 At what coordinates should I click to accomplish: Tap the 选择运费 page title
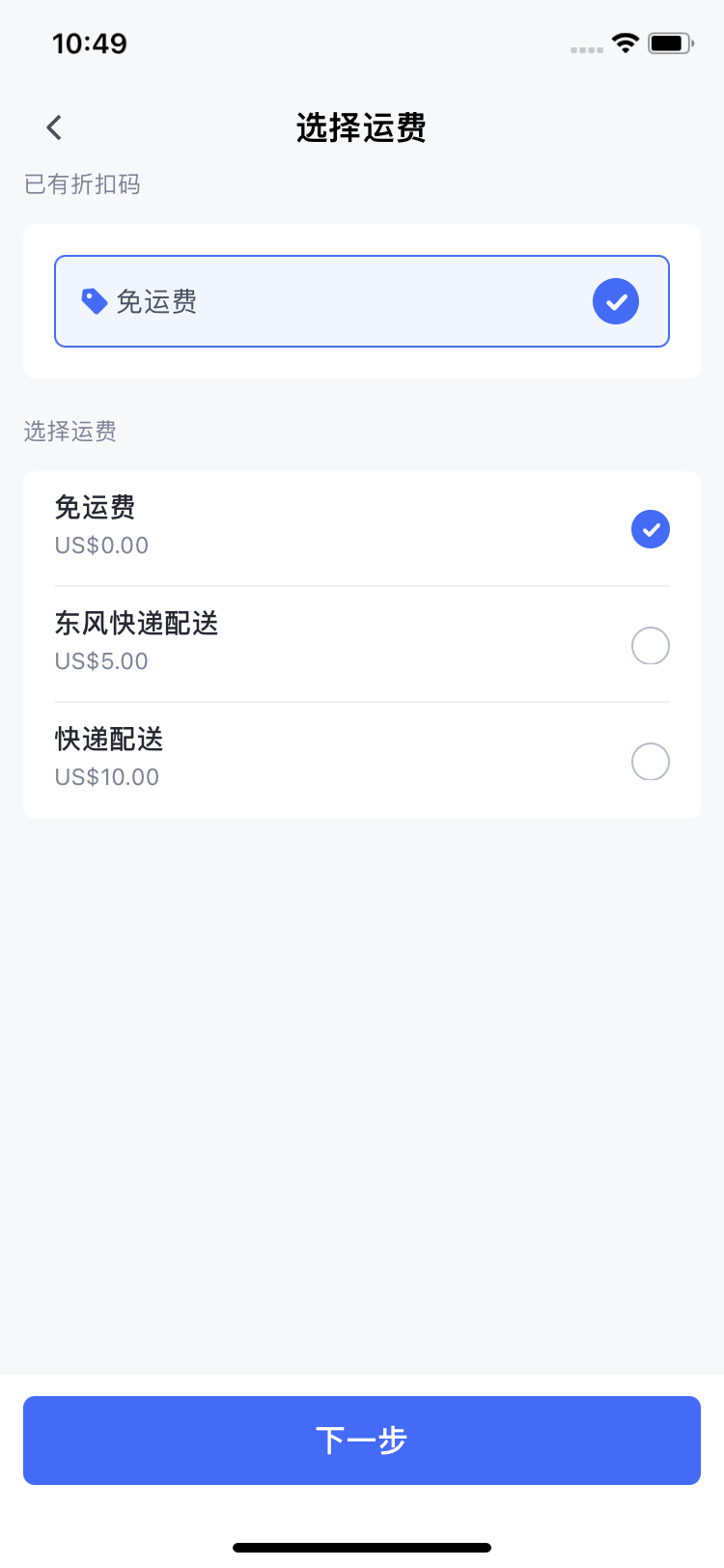point(361,128)
